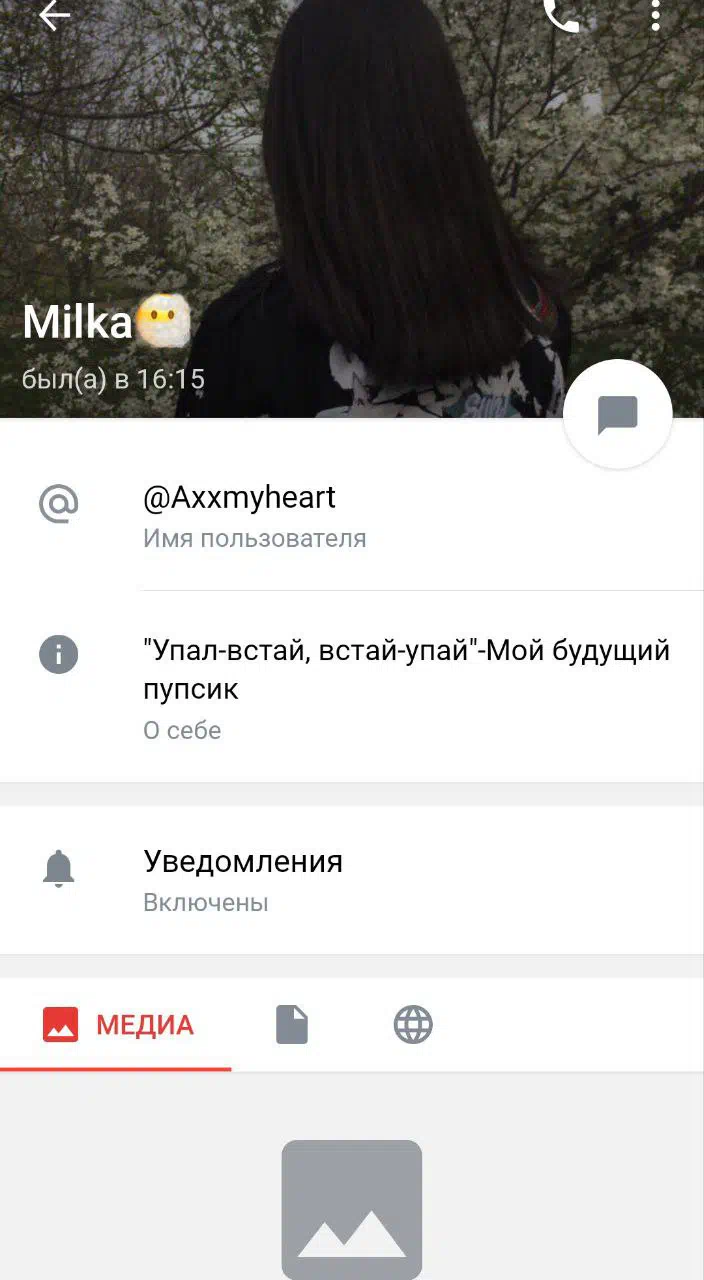704x1280 pixels.
Task: Open the three-dot overflow menu
Action: (655, 14)
